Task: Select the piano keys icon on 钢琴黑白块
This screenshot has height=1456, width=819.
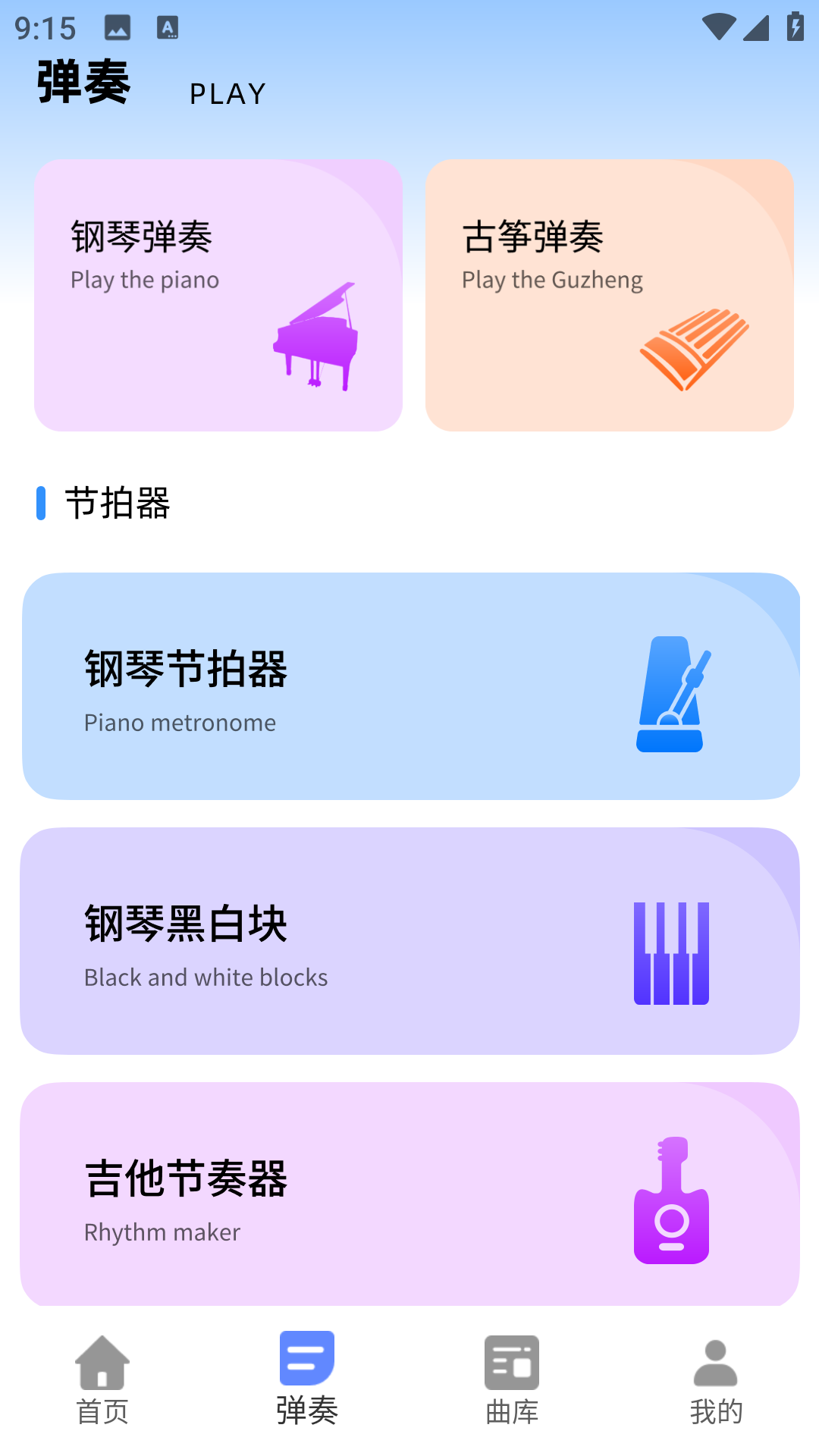Action: [671, 952]
